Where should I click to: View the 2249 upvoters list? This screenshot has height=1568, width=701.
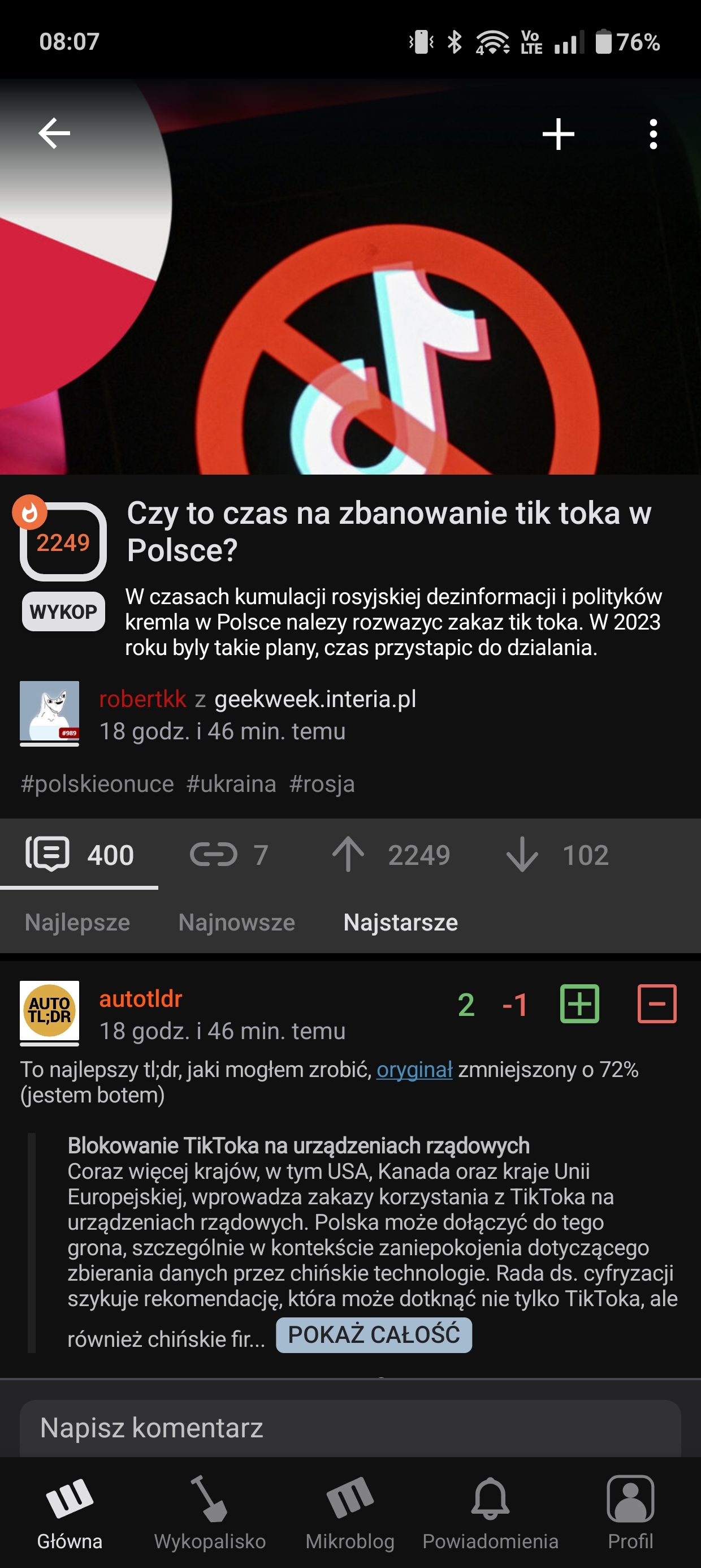point(392,855)
